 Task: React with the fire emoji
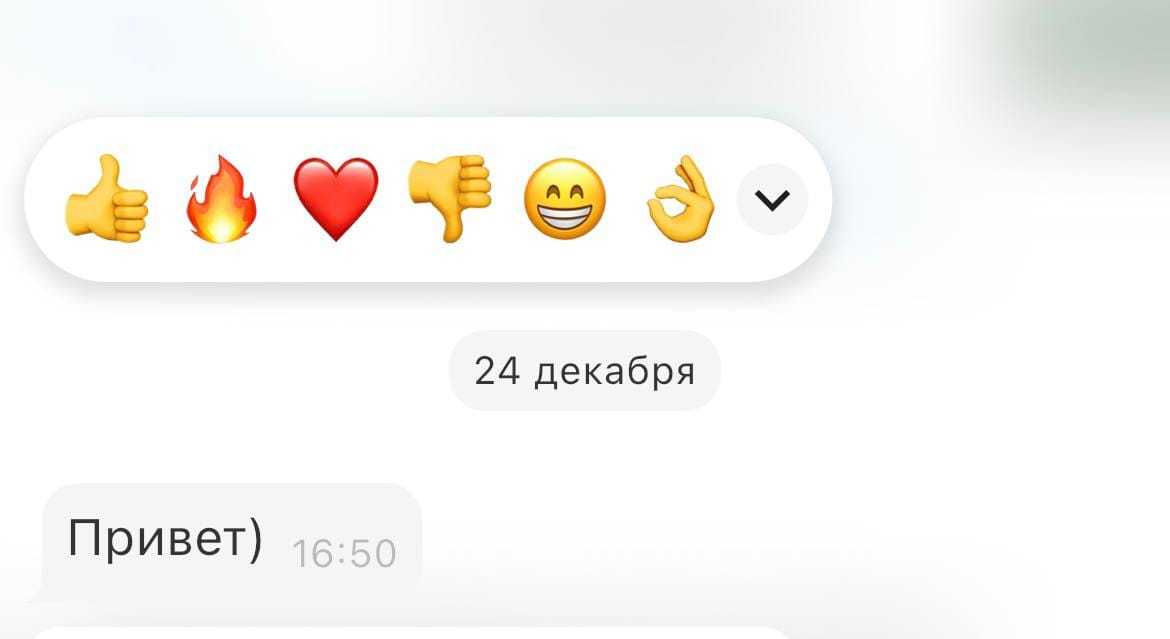(221, 199)
